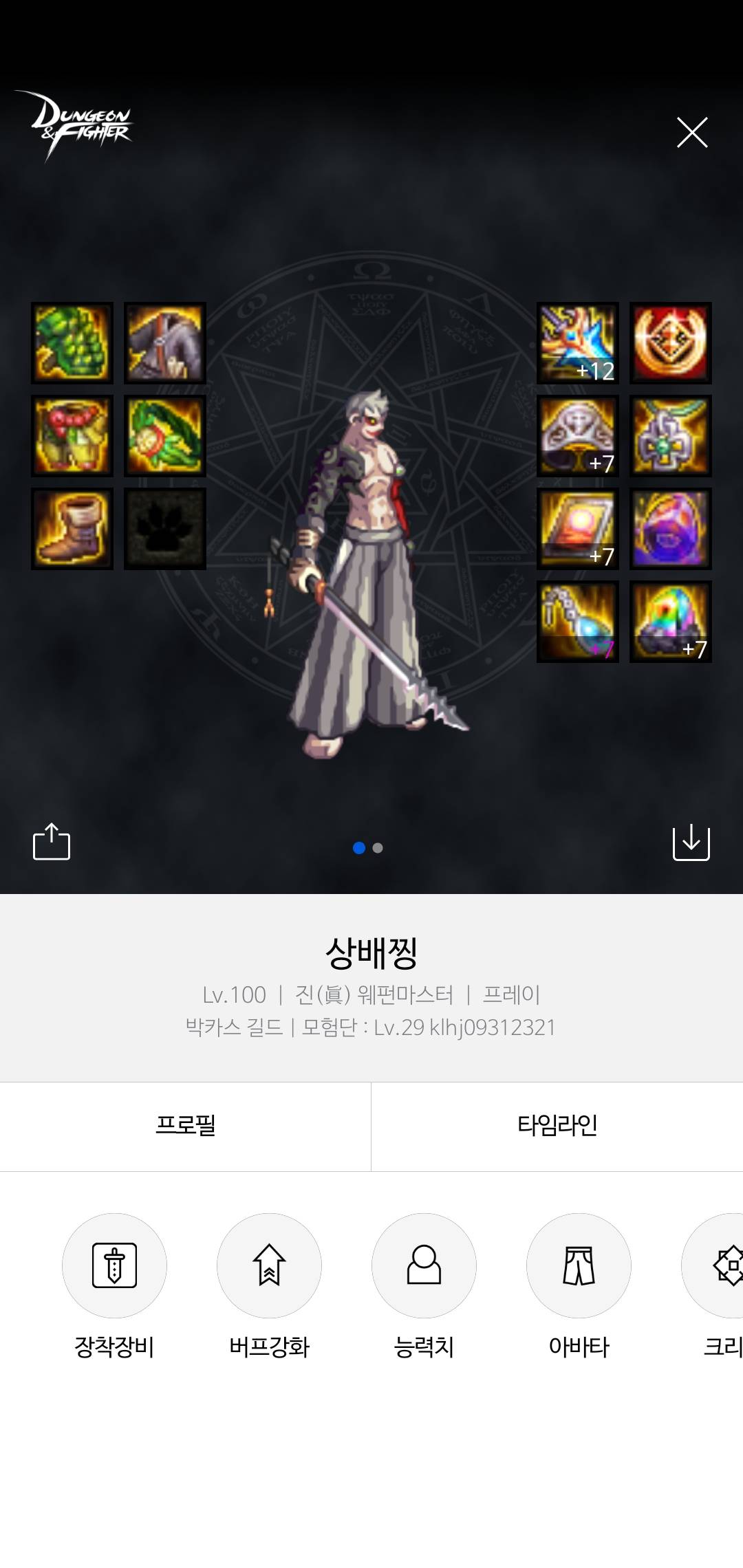Share the character image
The image size is (743, 1568).
(52, 842)
